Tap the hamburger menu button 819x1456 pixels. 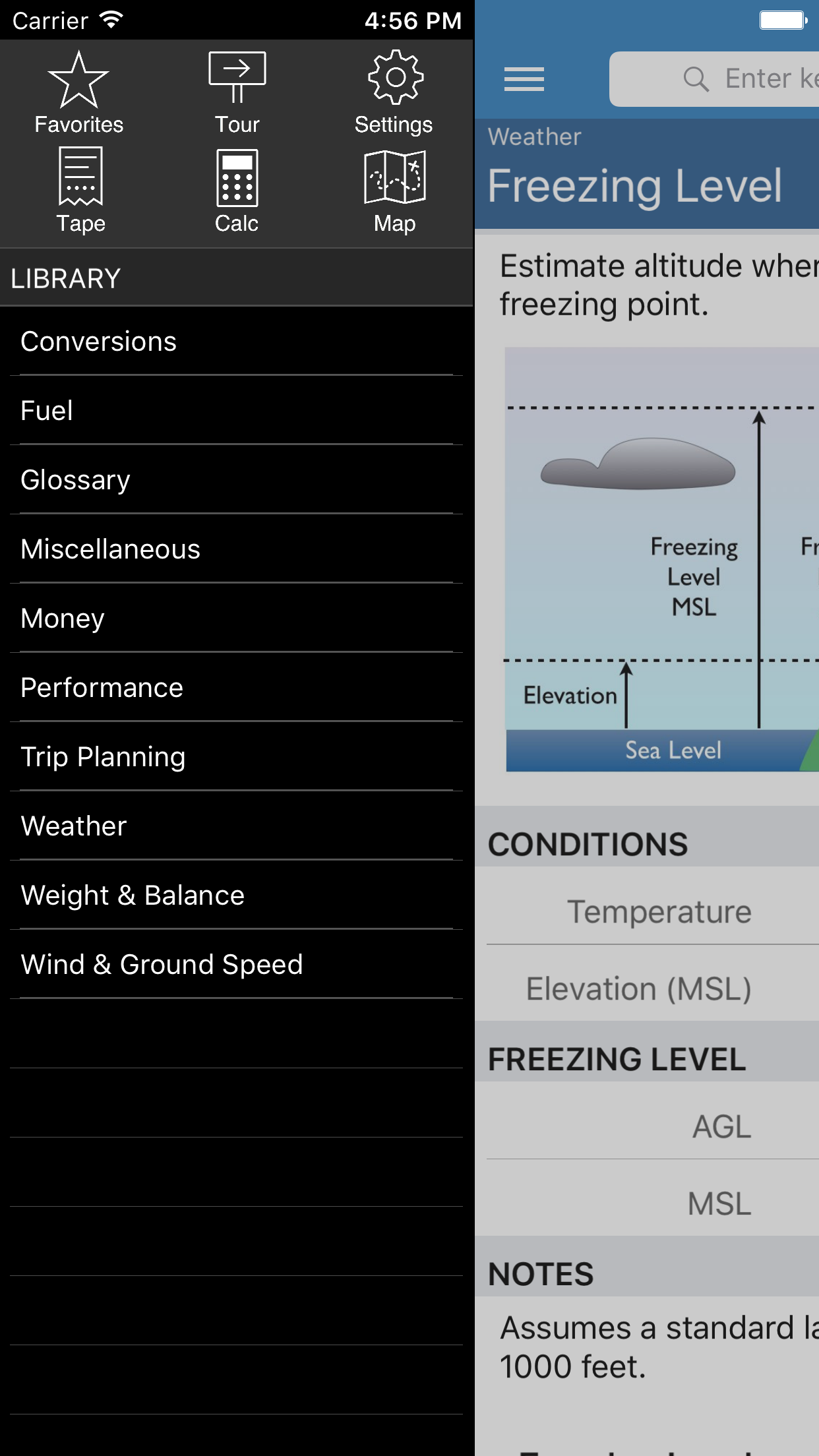click(524, 79)
